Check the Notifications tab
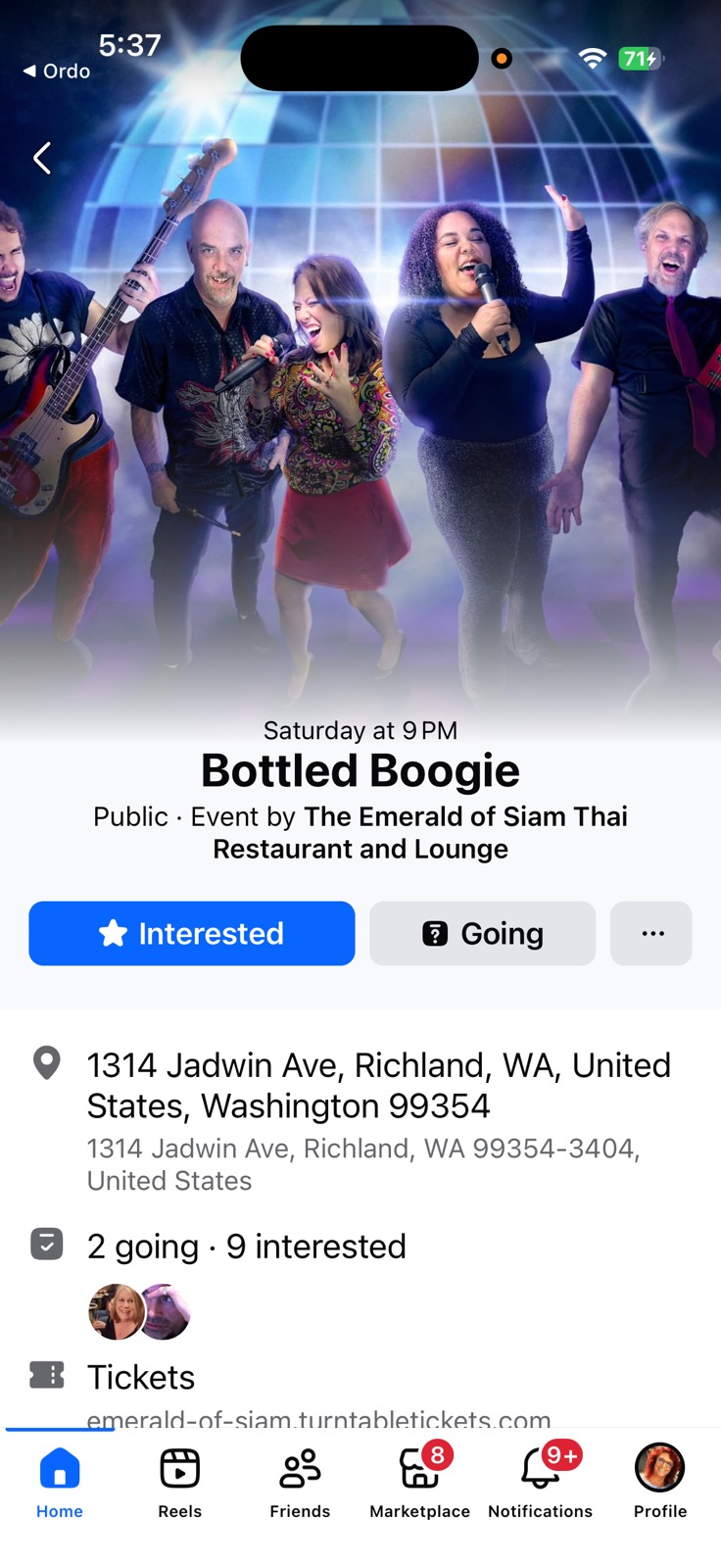 click(540, 1482)
